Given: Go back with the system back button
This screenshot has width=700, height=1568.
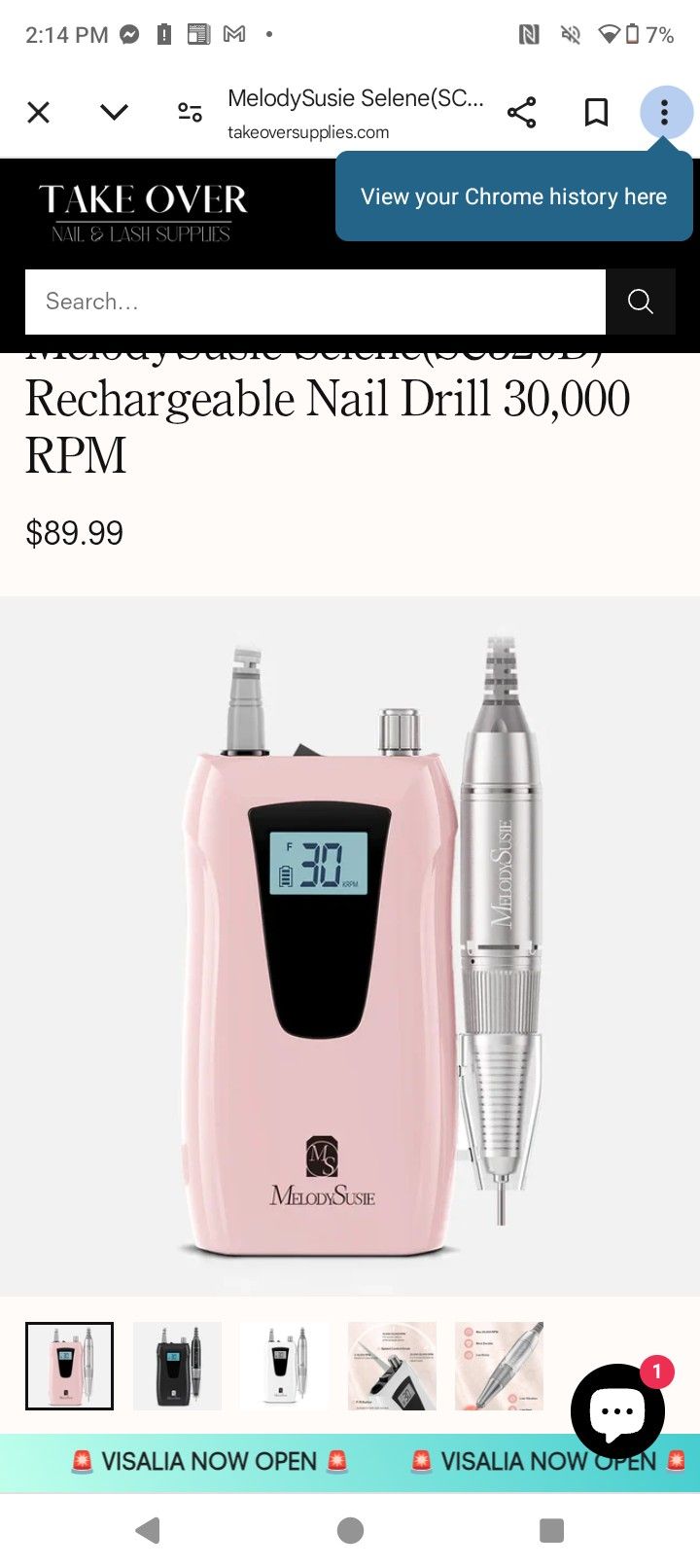Looking at the screenshot, I should (148, 1530).
